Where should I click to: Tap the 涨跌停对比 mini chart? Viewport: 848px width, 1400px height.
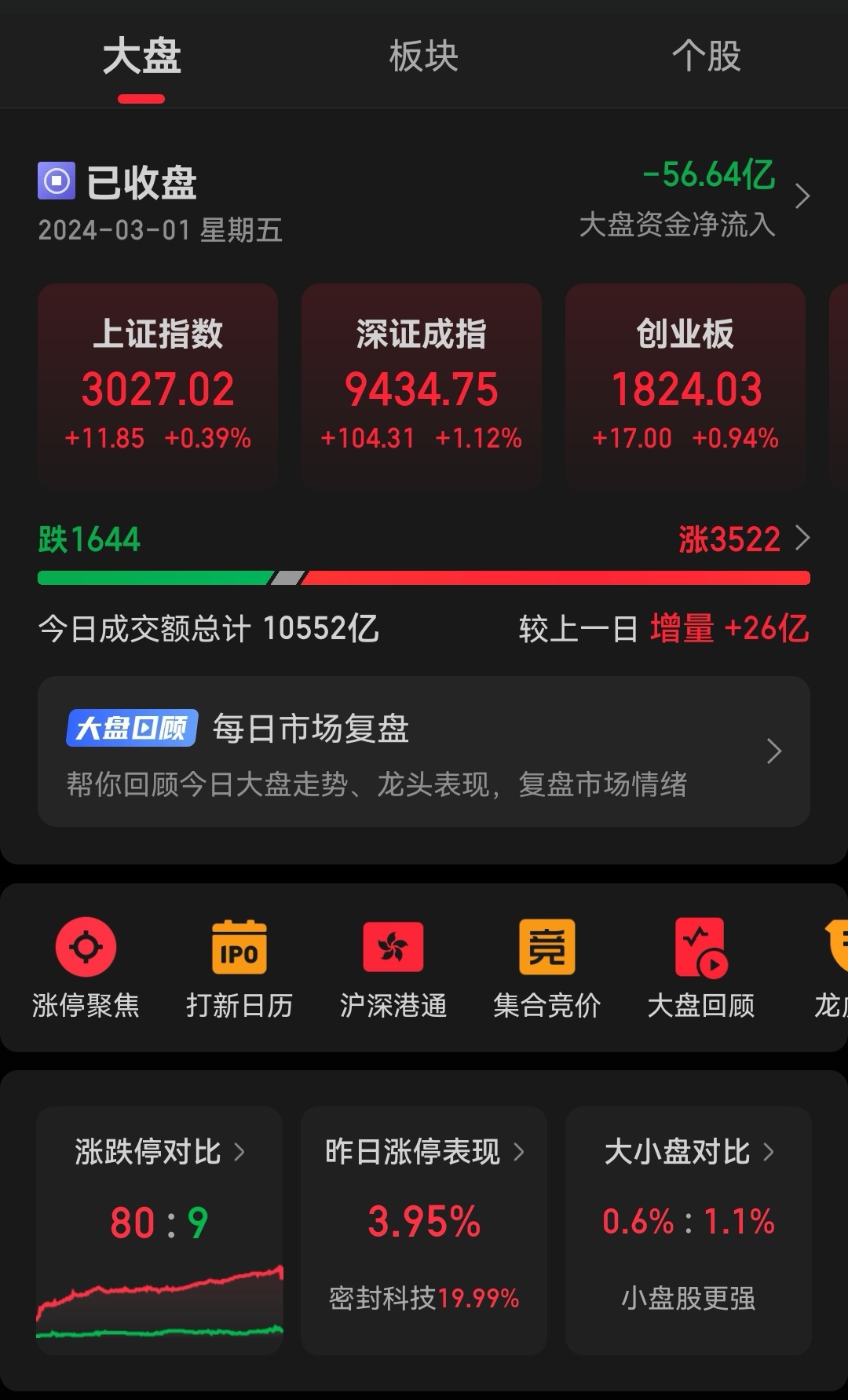click(x=157, y=1299)
